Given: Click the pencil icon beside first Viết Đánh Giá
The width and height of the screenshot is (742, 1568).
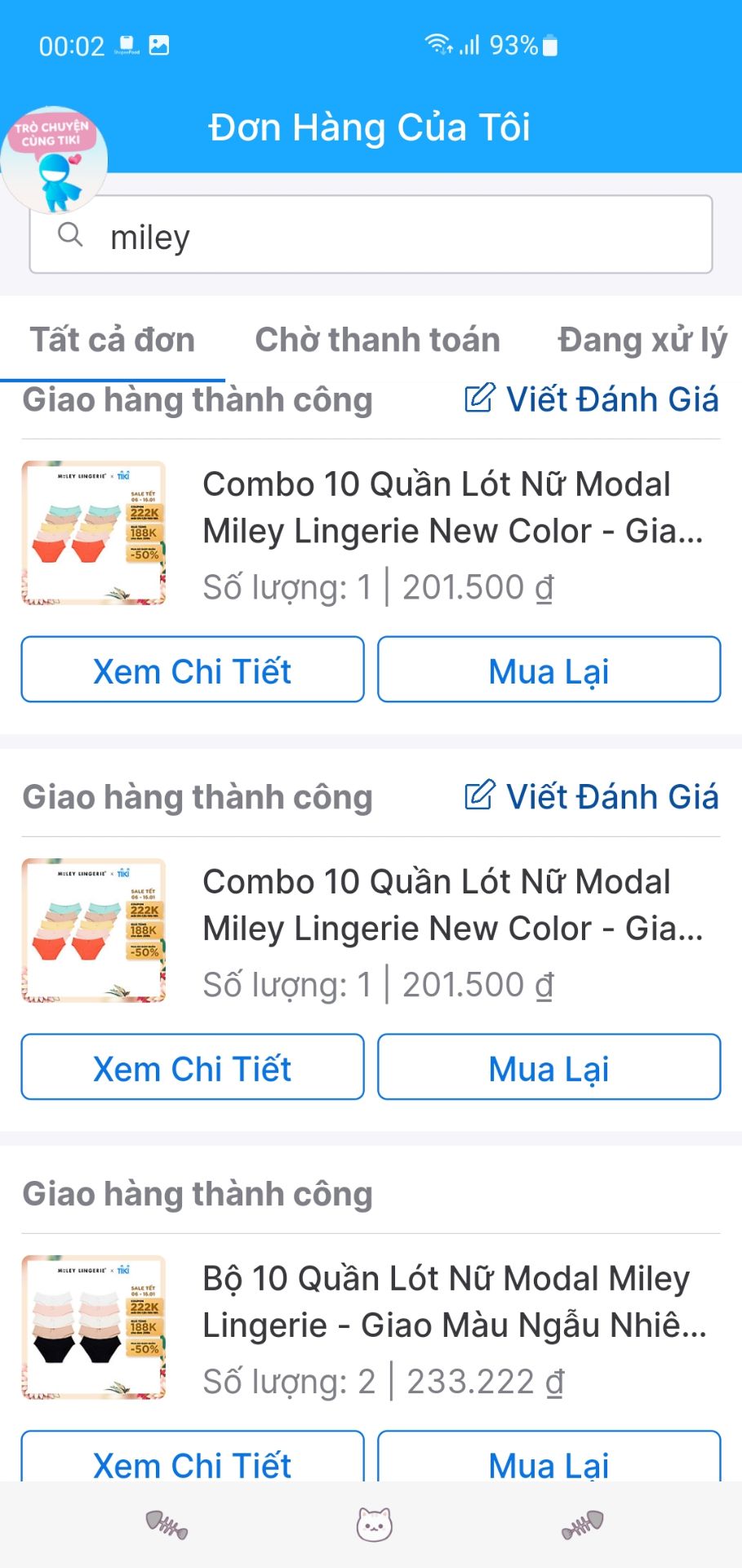Looking at the screenshot, I should point(480,399).
